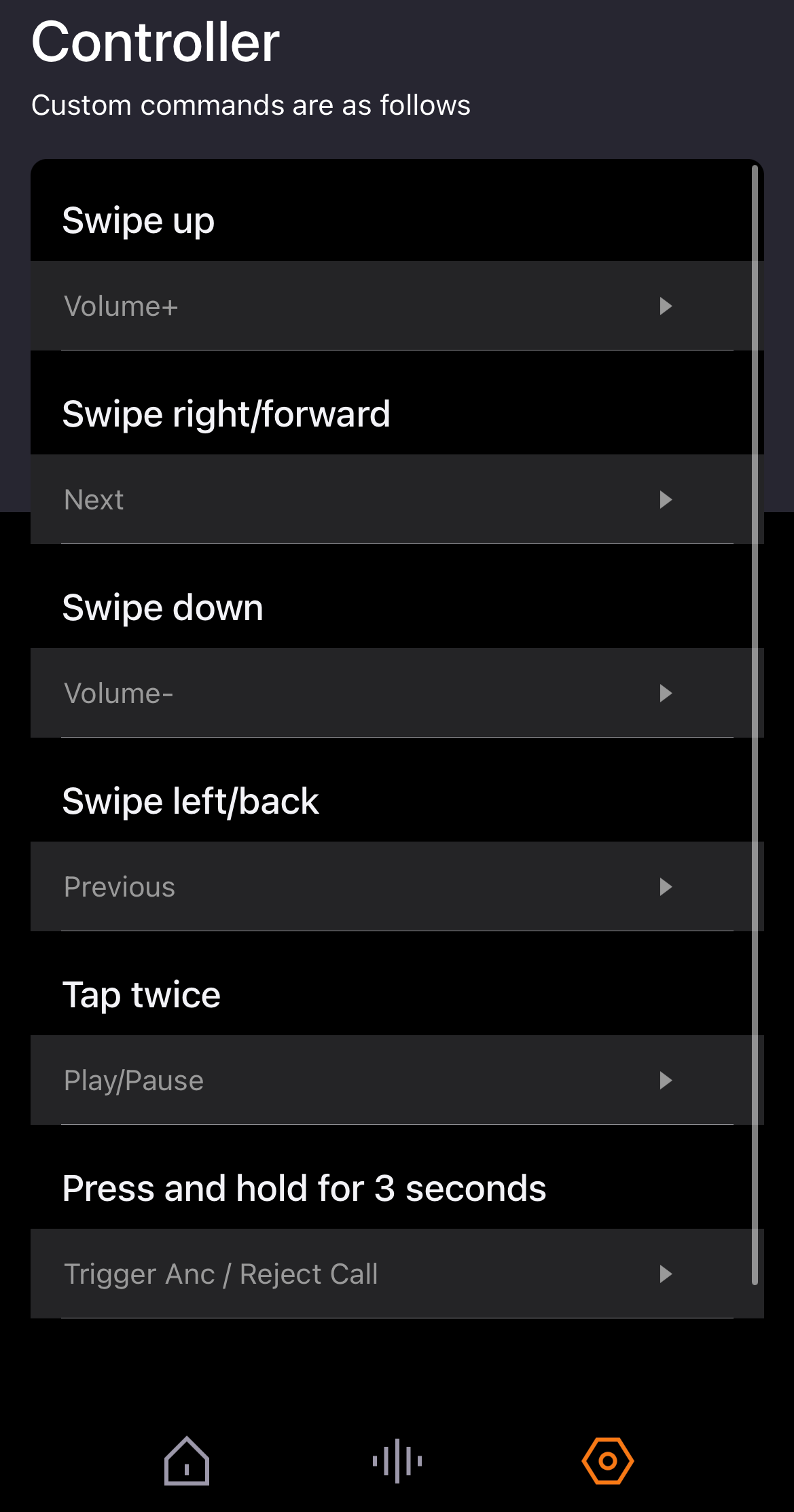Viewport: 794px width, 1512px height.
Task: Go to the home tab
Action: (187, 1460)
